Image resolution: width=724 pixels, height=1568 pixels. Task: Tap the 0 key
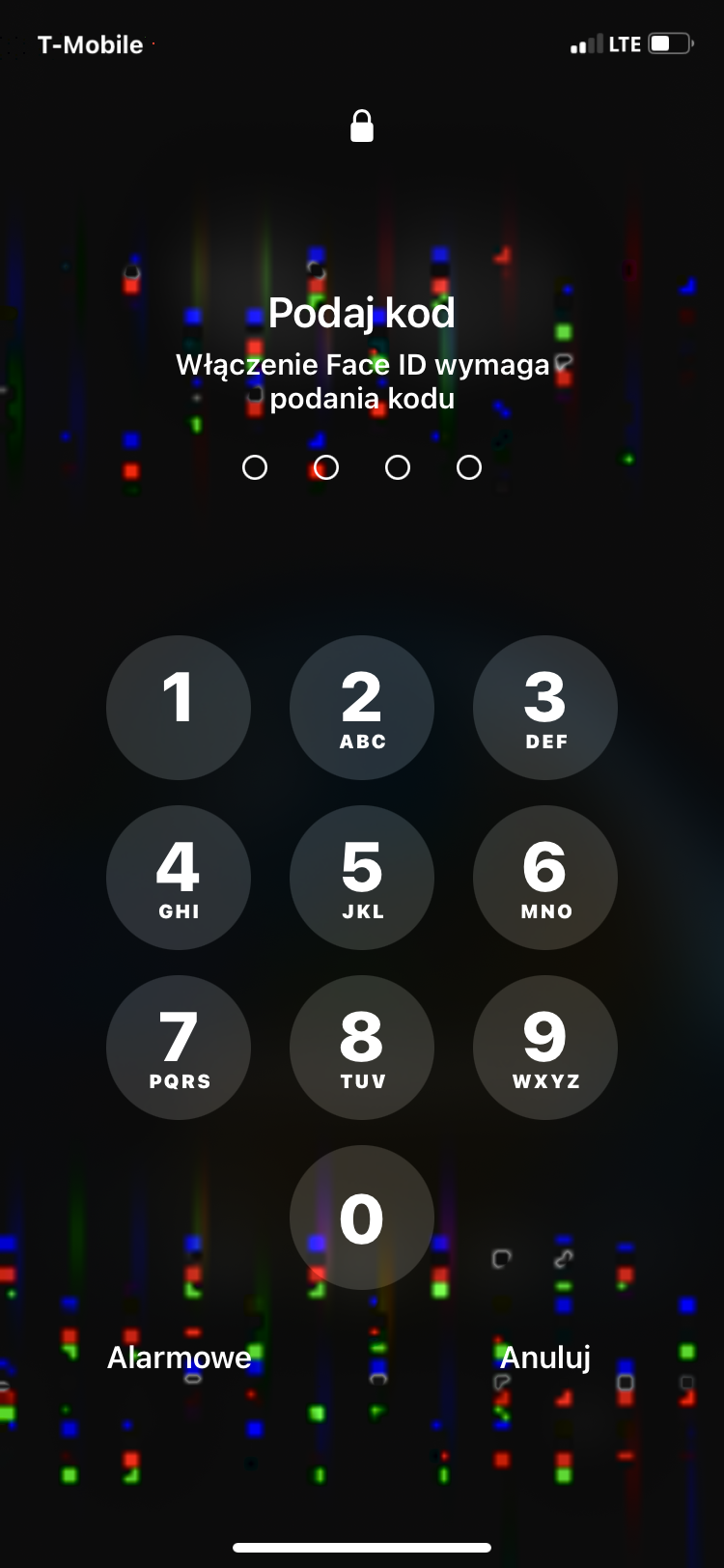pyautogui.click(x=362, y=1218)
